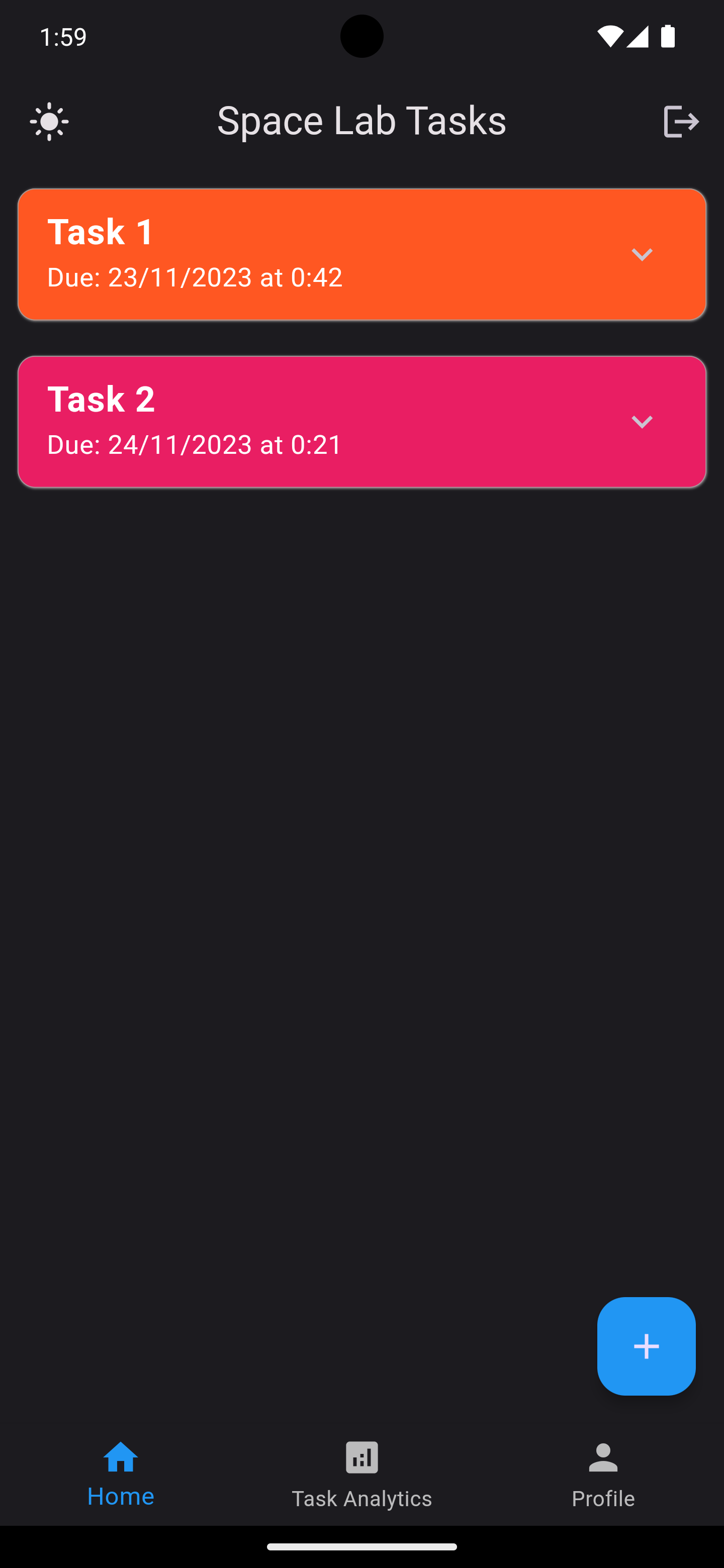
Task: Tap the plus icon to add a task
Action: [646, 1346]
